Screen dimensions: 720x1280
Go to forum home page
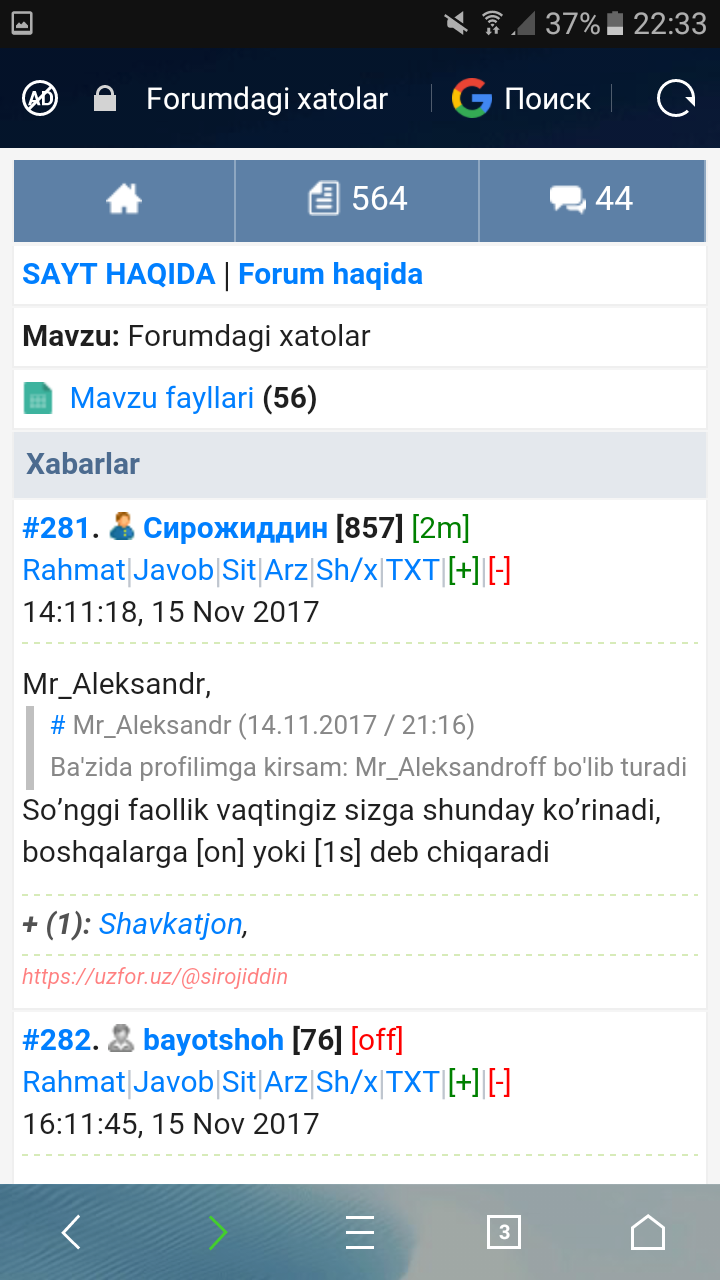(x=123, y=199)
